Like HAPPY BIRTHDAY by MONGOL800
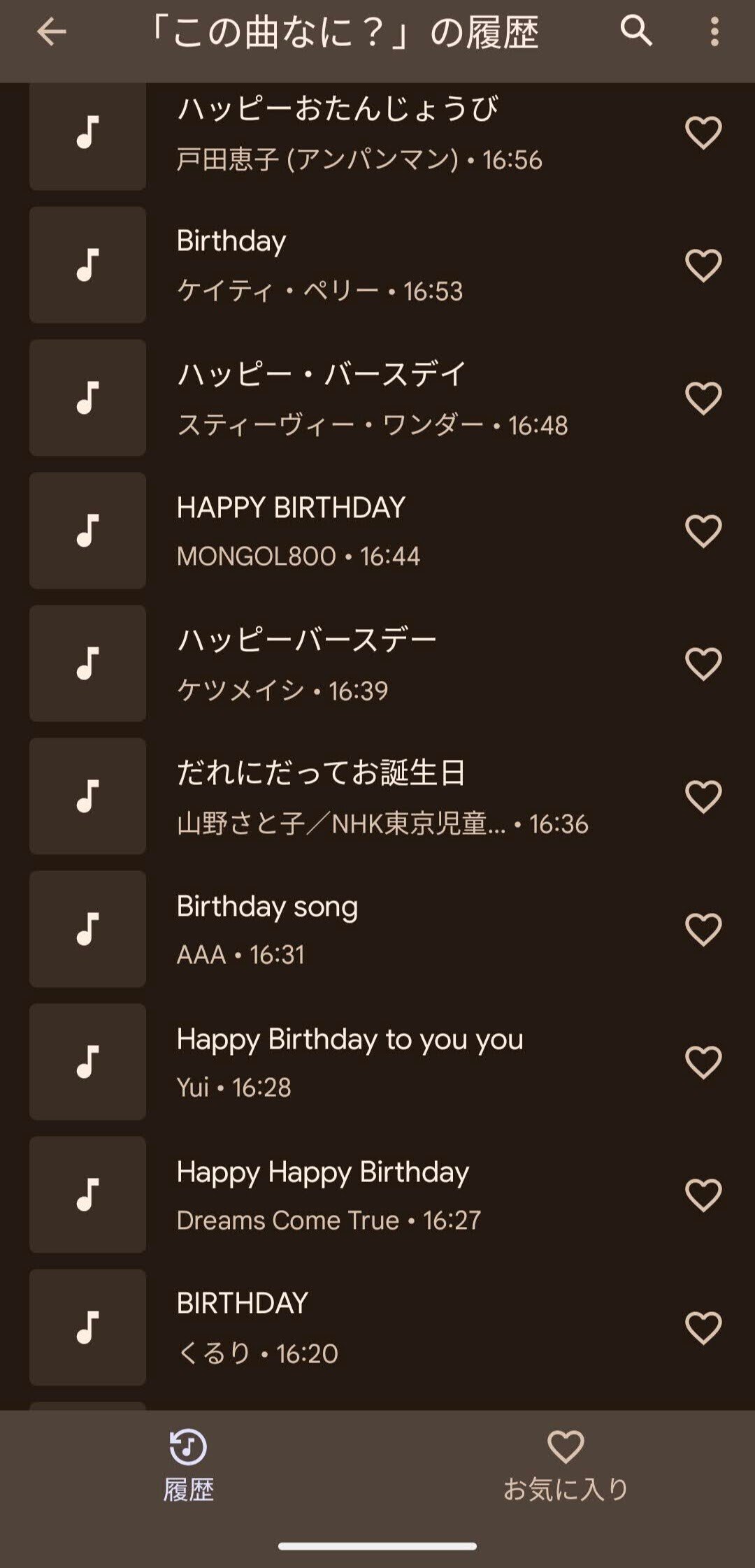 point(703,531)
